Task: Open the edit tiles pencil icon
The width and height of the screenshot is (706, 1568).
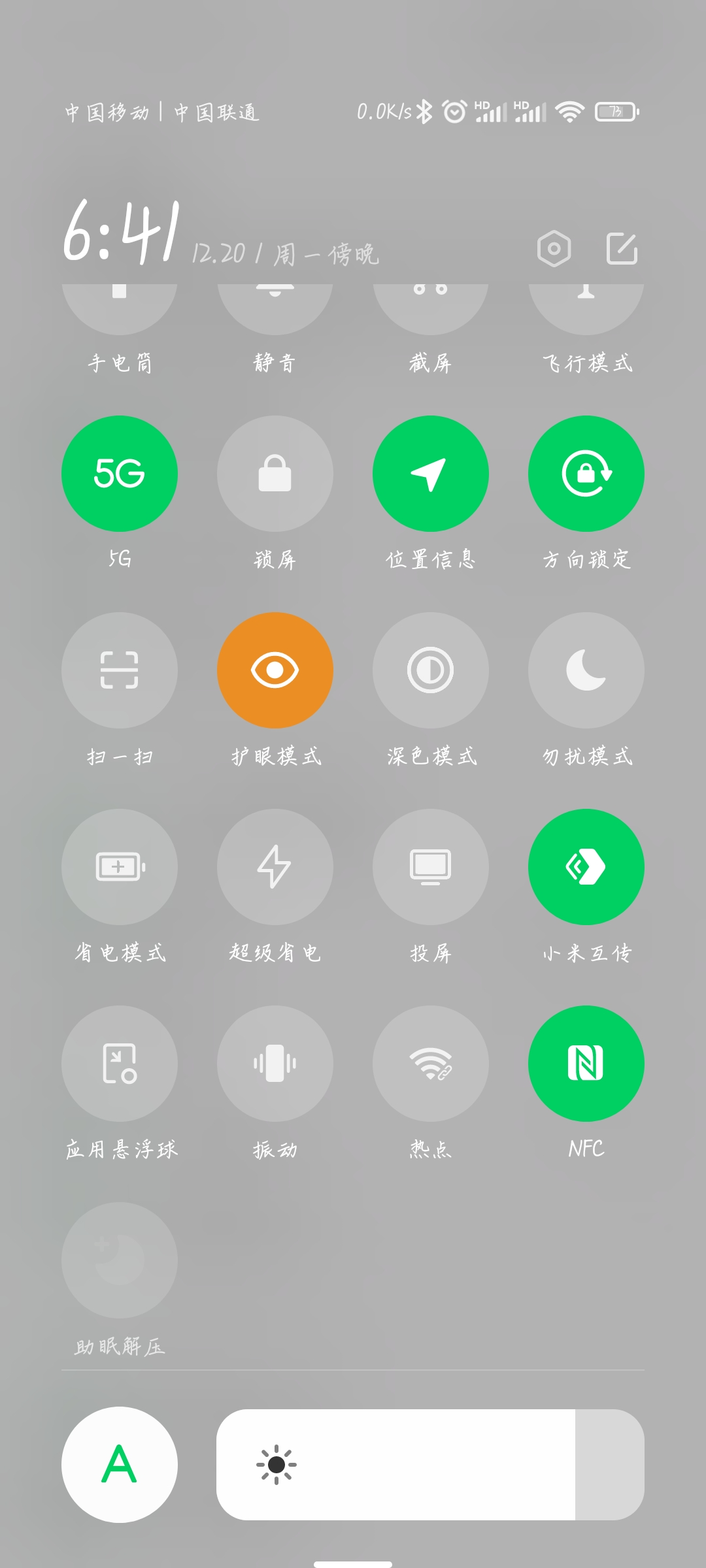Action: [622, 248]
